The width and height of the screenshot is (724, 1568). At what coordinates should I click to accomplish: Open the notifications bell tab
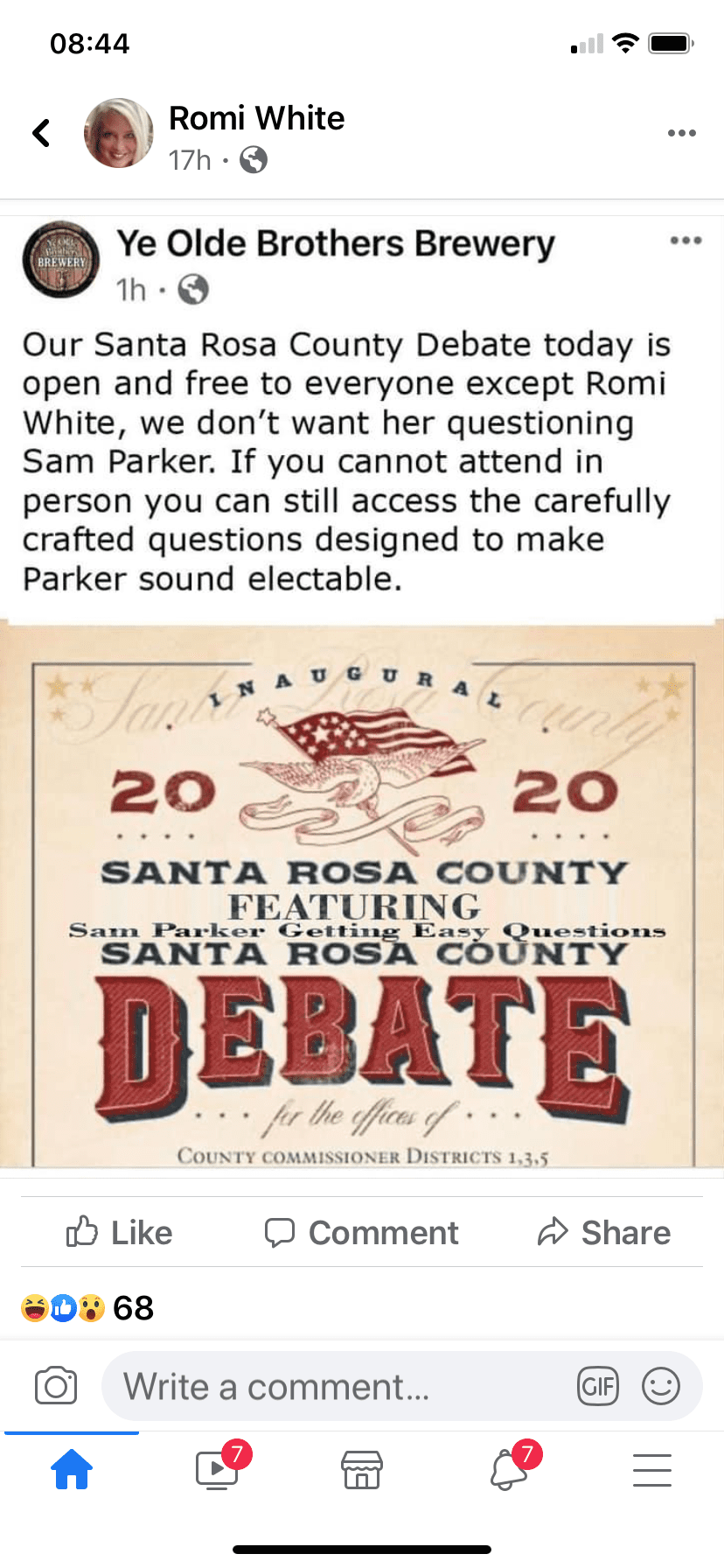(508, 1469)
